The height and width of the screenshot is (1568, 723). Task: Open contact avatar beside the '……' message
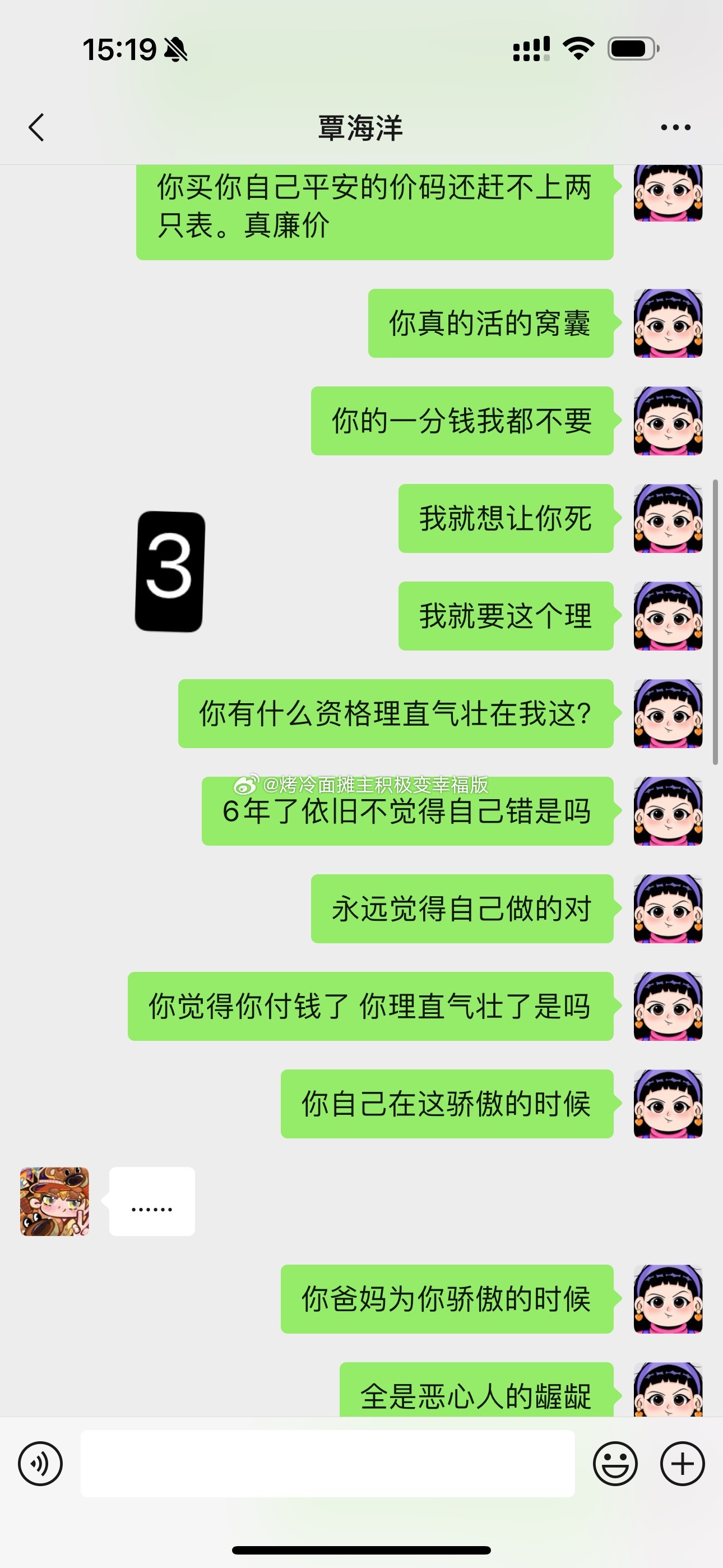pyautogui.click(x=55, y=1202)
